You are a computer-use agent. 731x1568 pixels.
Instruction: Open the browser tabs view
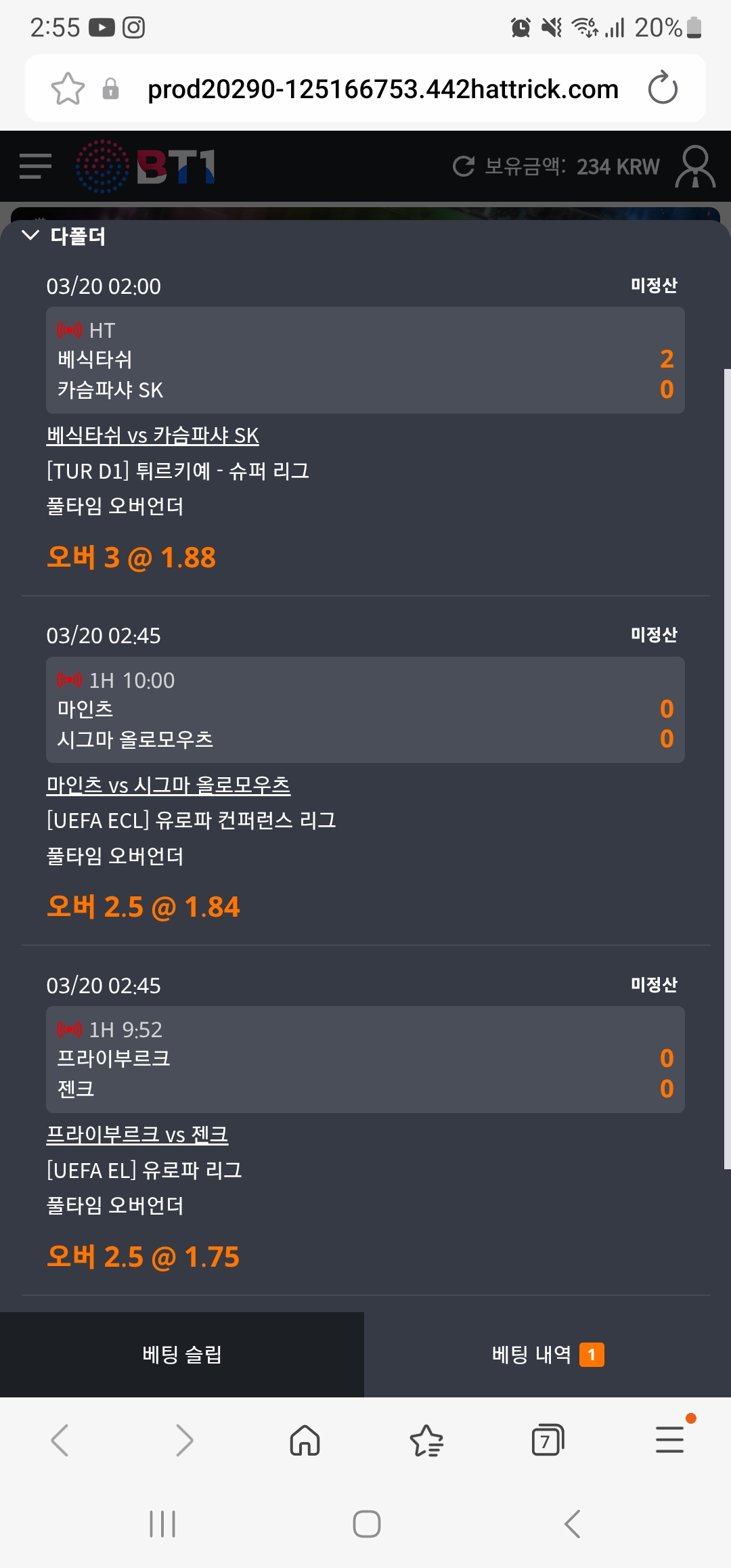[548, 1440]
